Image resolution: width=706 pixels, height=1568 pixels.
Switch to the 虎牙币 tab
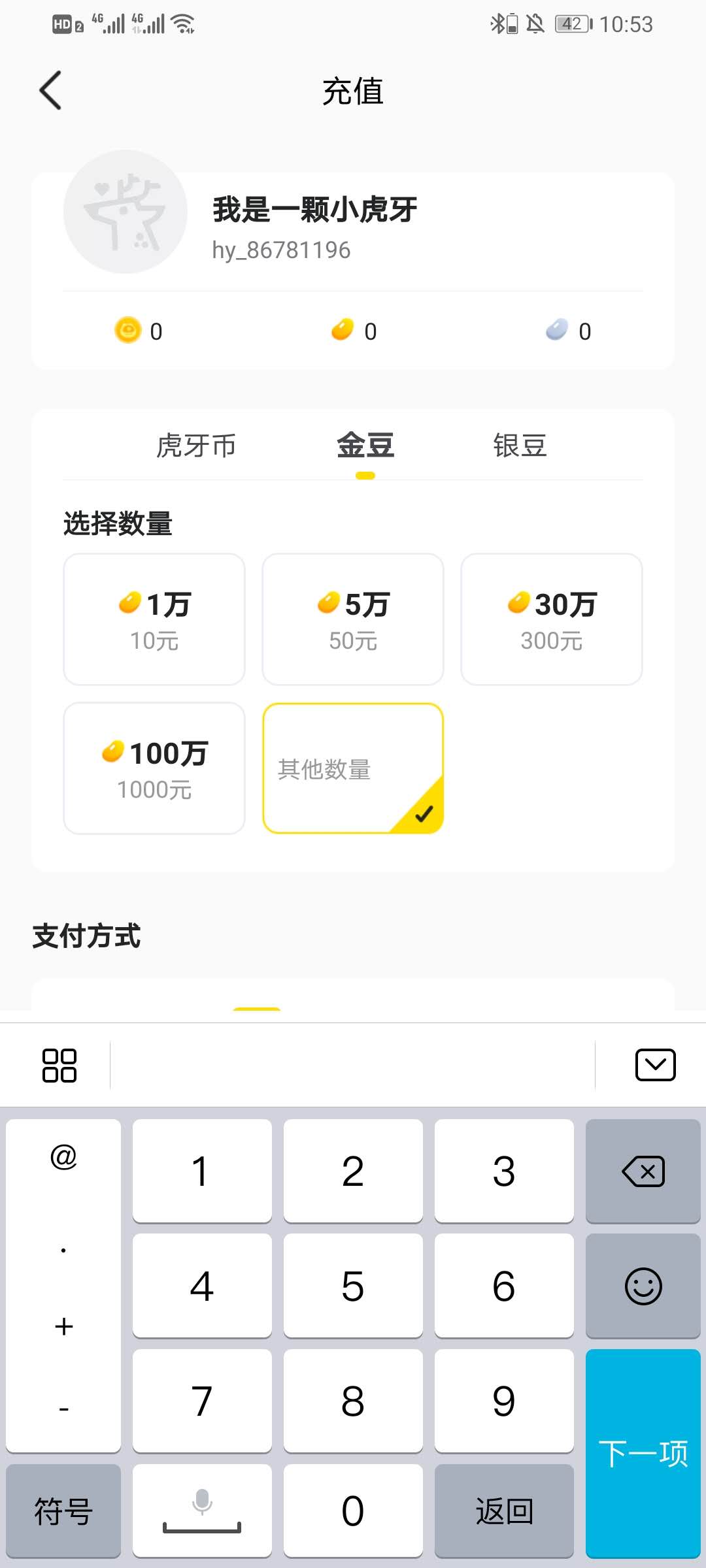[195, 446]
